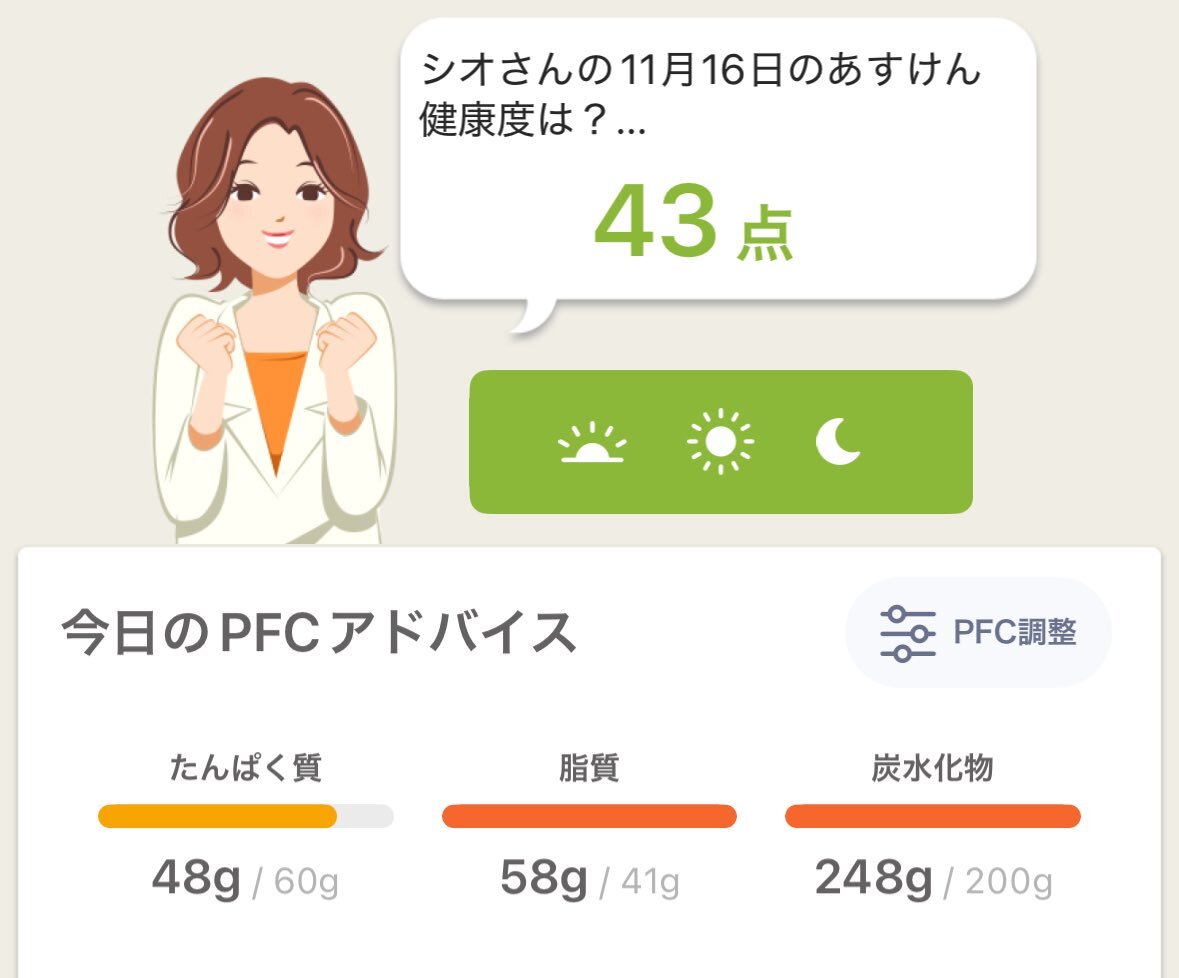
Task: Open the あすけん健康度 43点 speech bubble
Action: (x=718, y=160)
